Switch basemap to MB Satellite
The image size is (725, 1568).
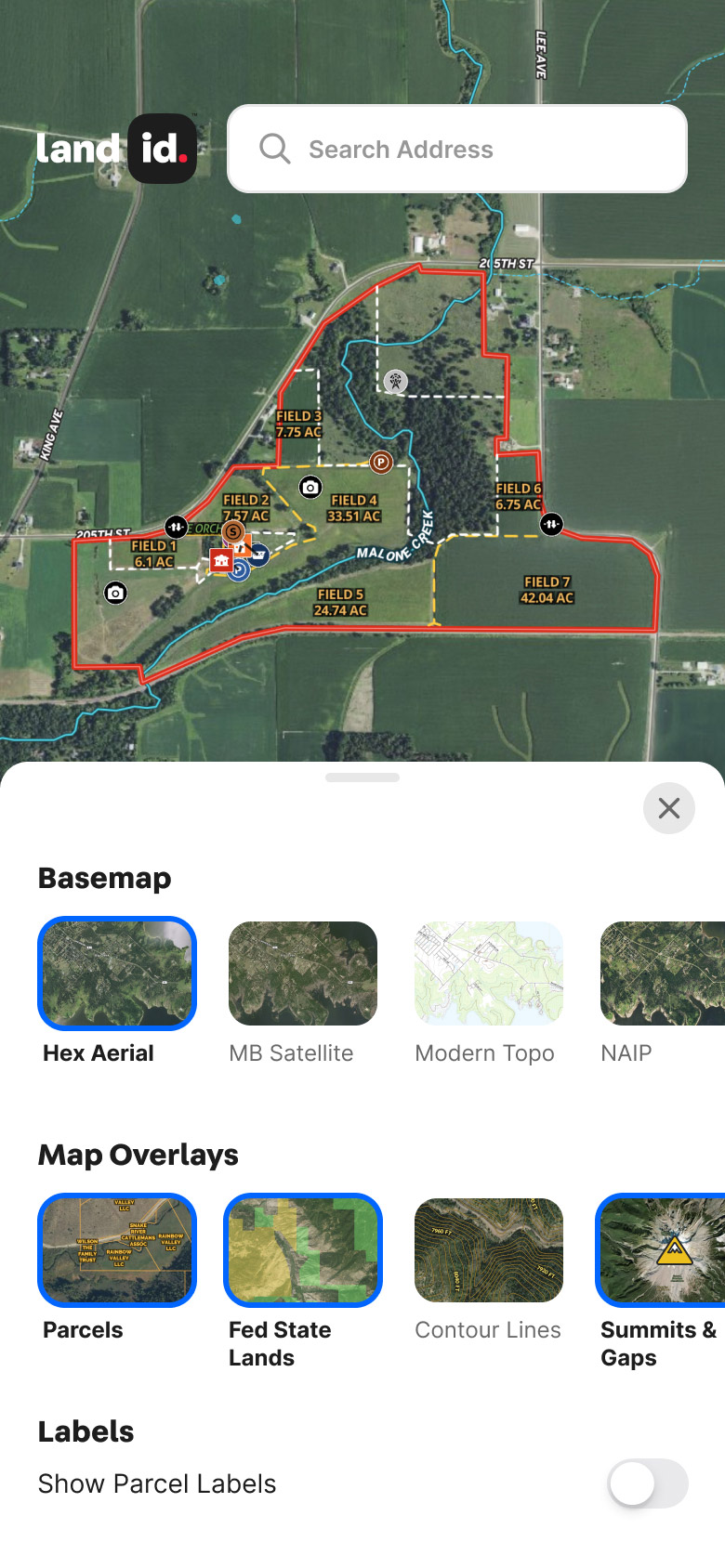[x=303, y=973]
